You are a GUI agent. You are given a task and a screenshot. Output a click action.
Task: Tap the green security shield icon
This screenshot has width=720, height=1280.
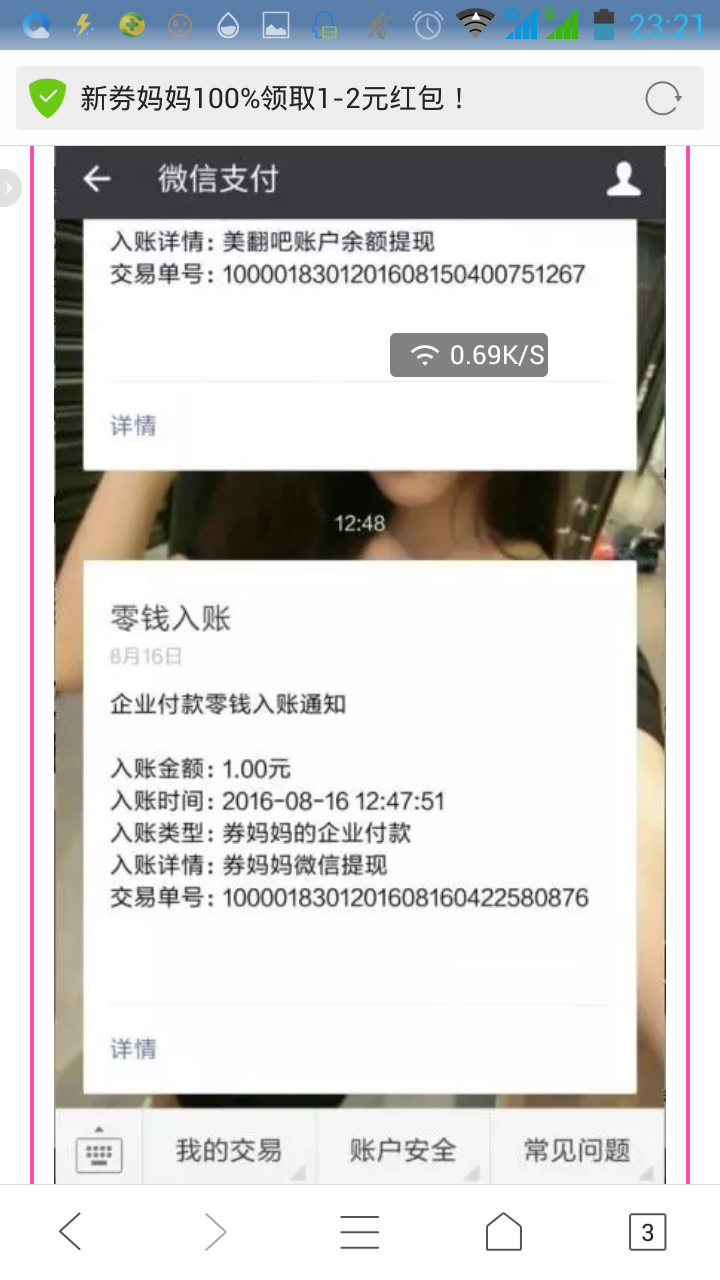(x=47, y=98)
